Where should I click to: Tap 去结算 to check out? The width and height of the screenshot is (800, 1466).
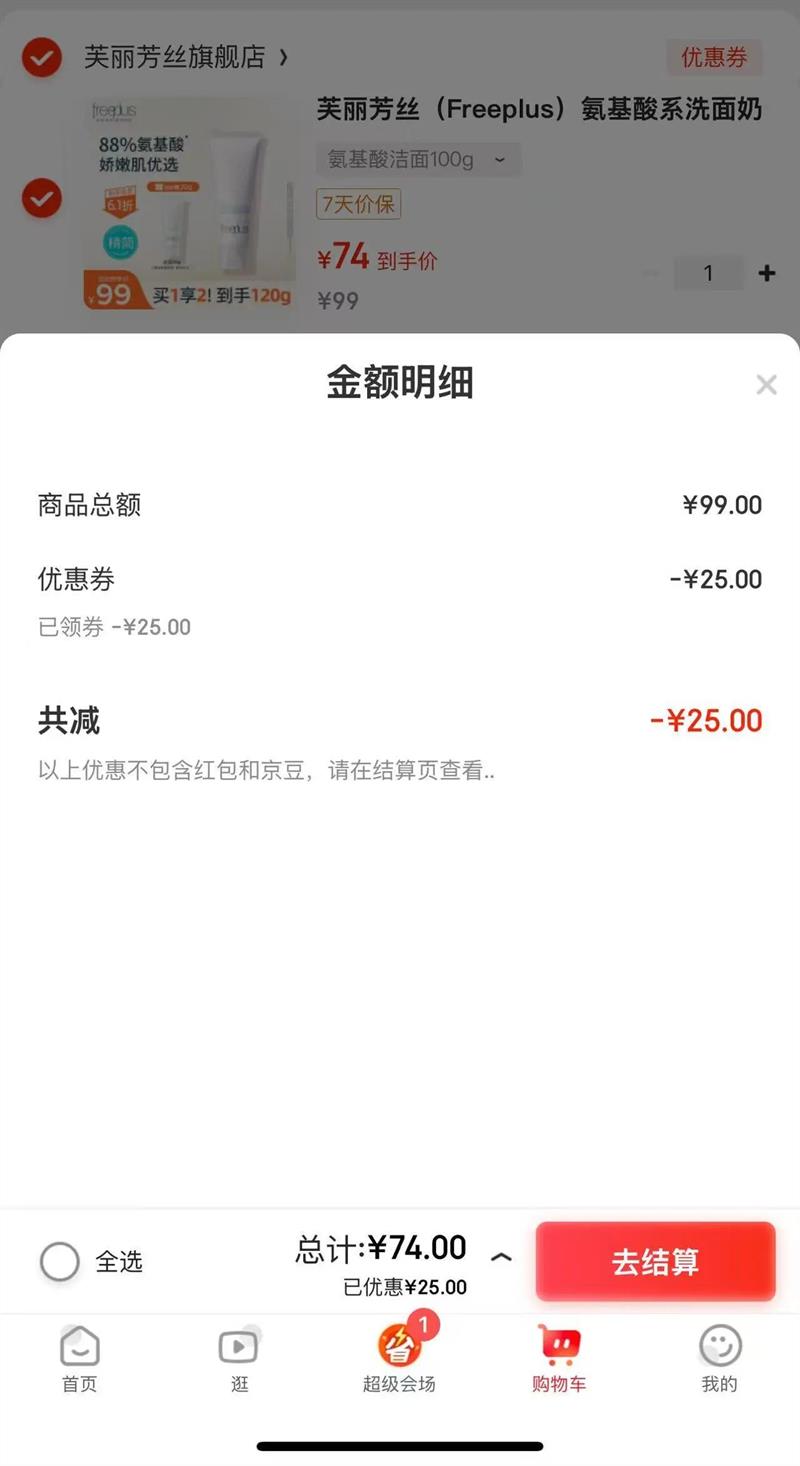(x=655, y=1261)
